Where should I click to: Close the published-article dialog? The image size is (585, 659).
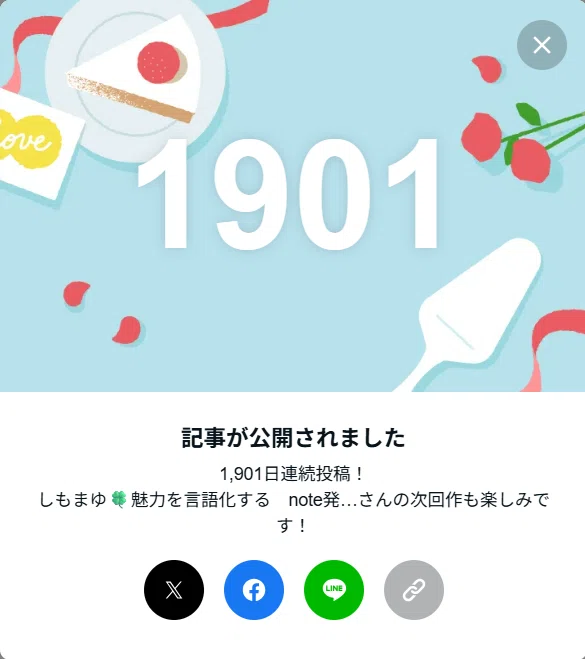click(542, 45)
